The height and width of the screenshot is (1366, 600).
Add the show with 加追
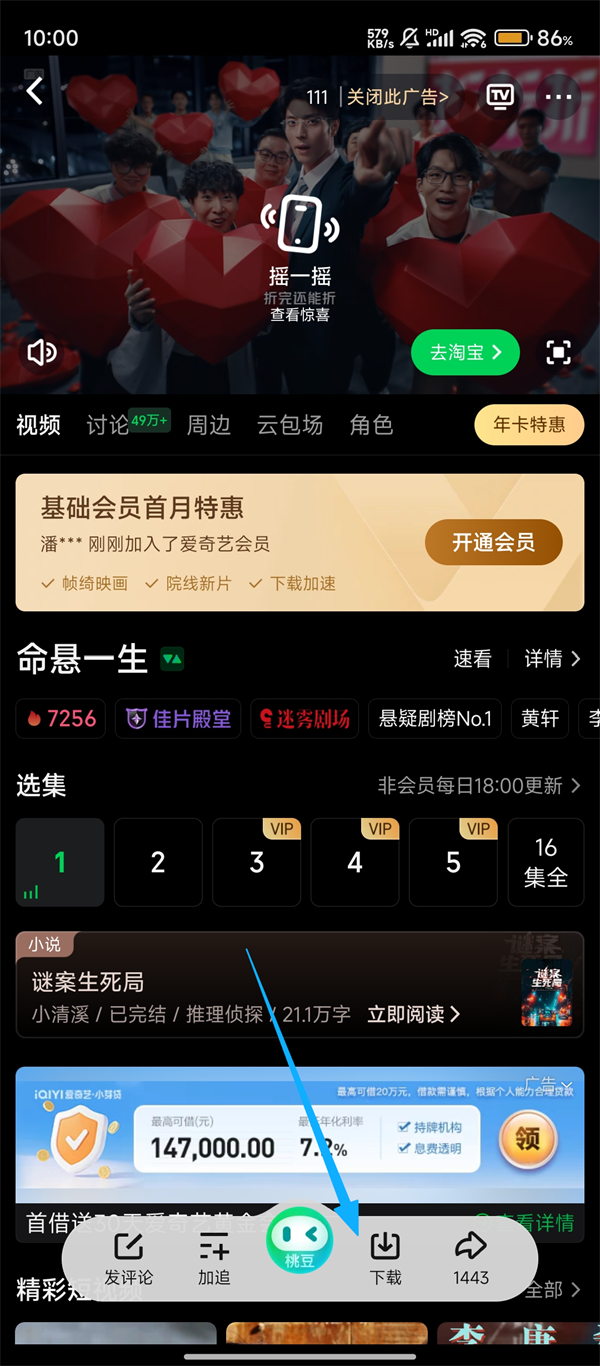point(214,1257)
